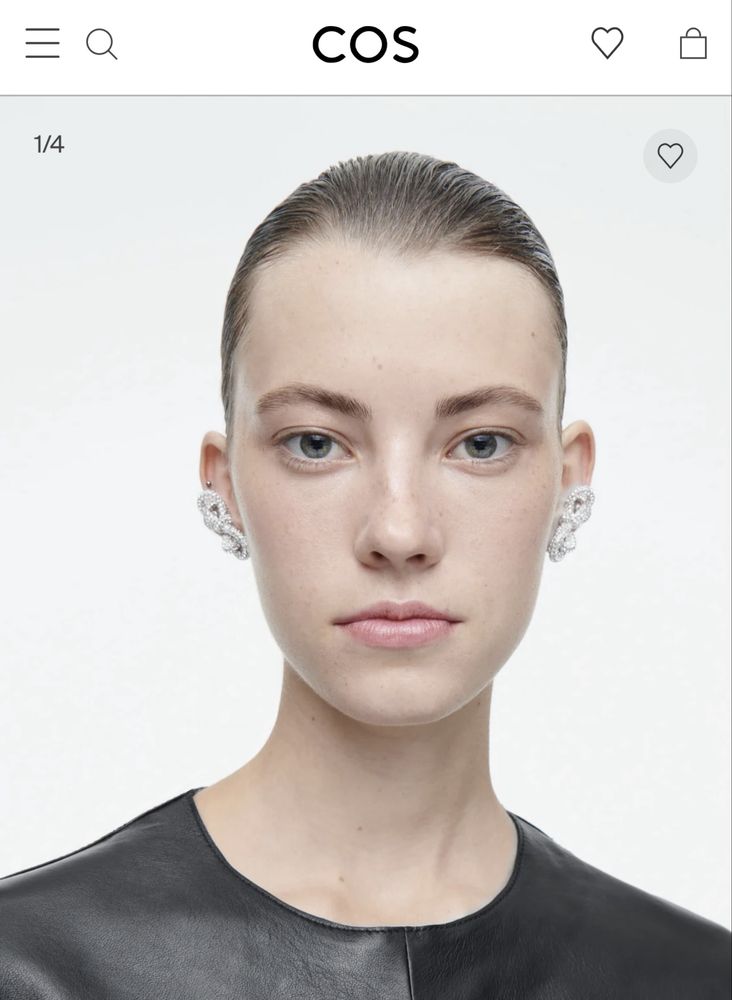
Task: Open the search magnifier
Action: point(101,44)
